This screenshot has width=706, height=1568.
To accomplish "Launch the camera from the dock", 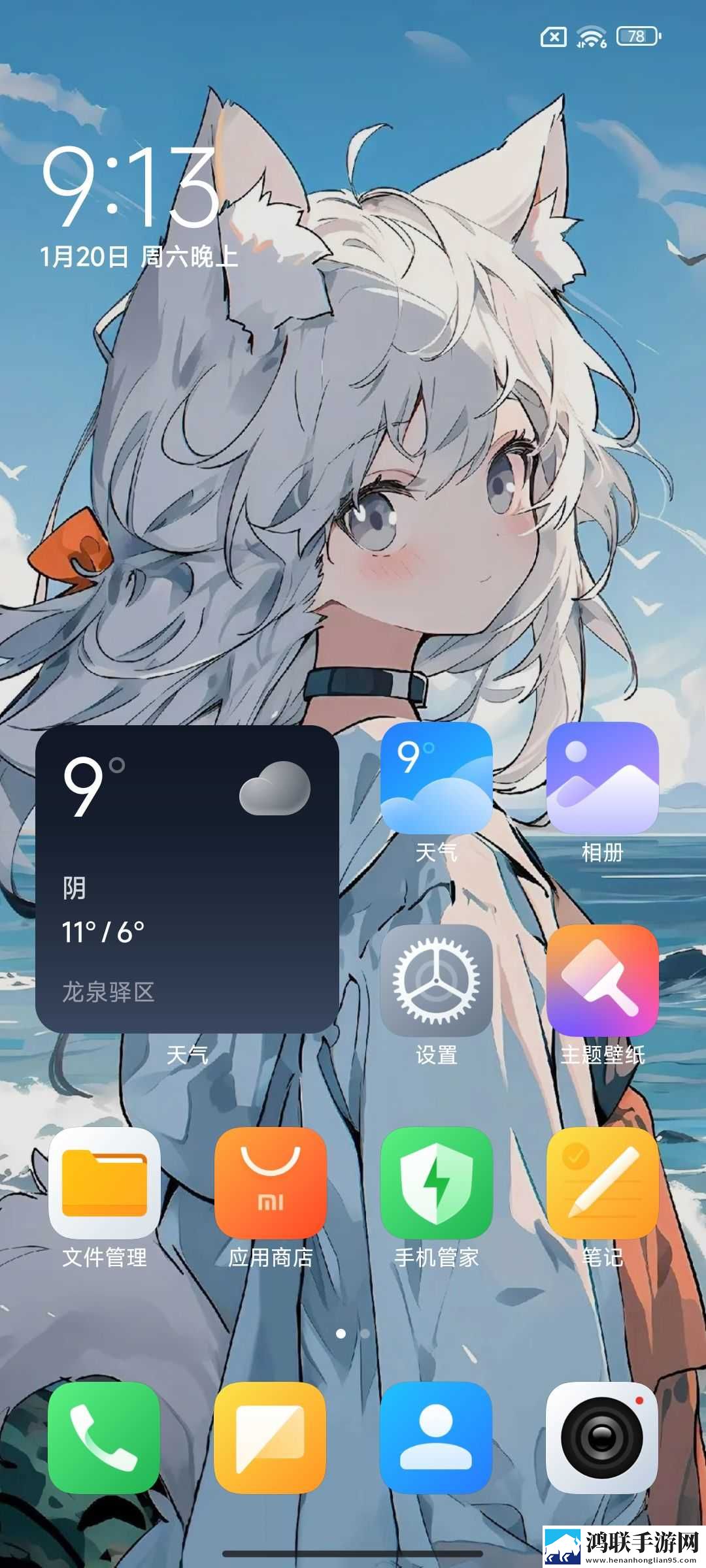I will tap(602, 1437).
